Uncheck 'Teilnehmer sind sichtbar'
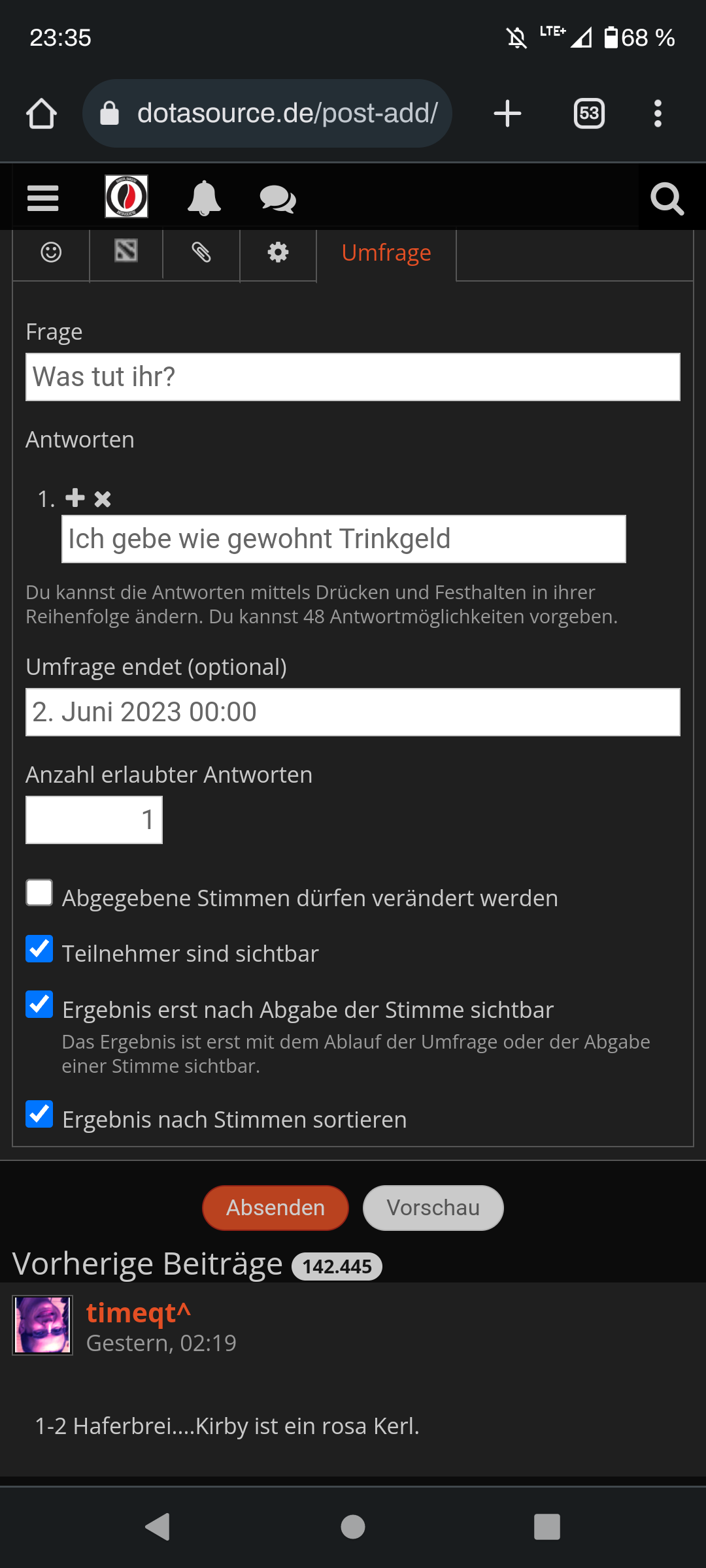The image size is (706, 1568). (x=39, y=949)
